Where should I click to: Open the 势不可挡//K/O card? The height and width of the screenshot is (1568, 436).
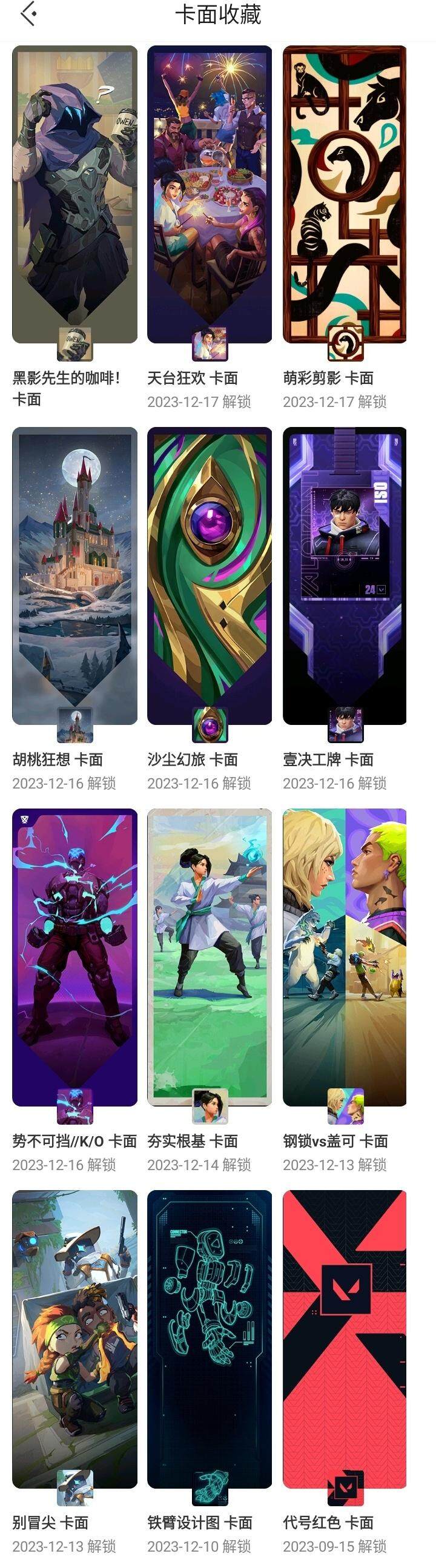(x=75, y=957)
